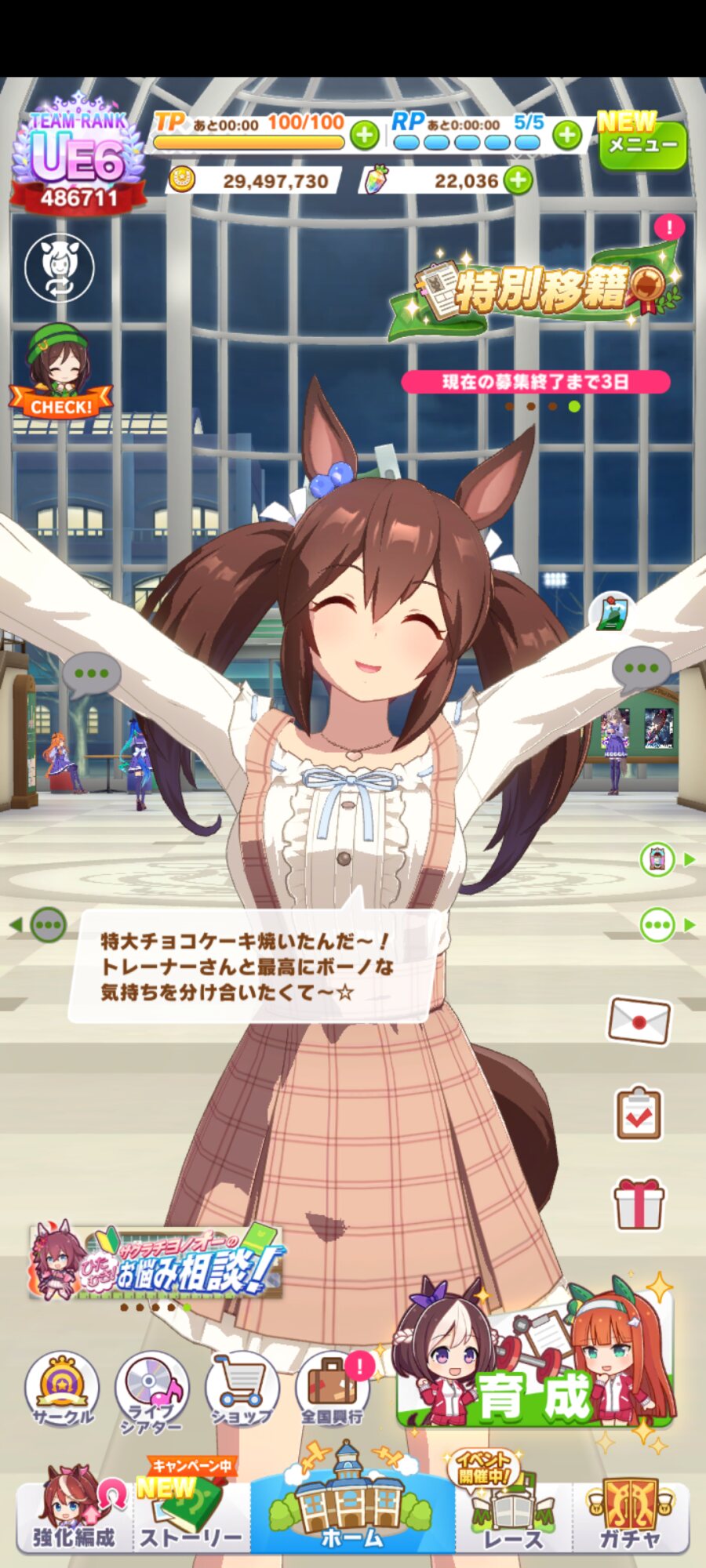Image resolution: width=706 pixels, height=1568 pixels.
Task: Refill RP using its plus button
Action: pyautogui.click(x=567, y=136)
